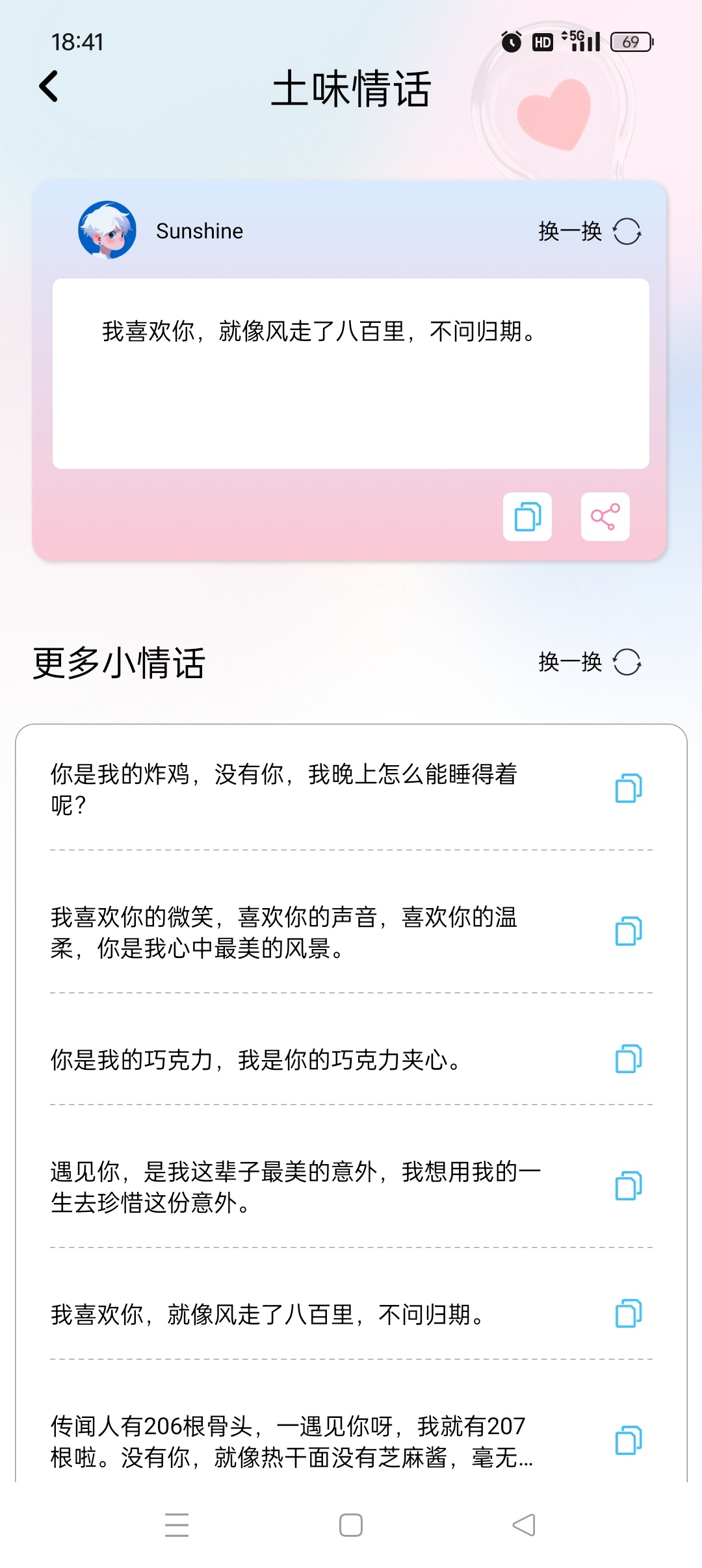Screen dimensions: 702x1568
Task: Copy the 你是我的巧克力 quote
Action: coord(629,1059)
